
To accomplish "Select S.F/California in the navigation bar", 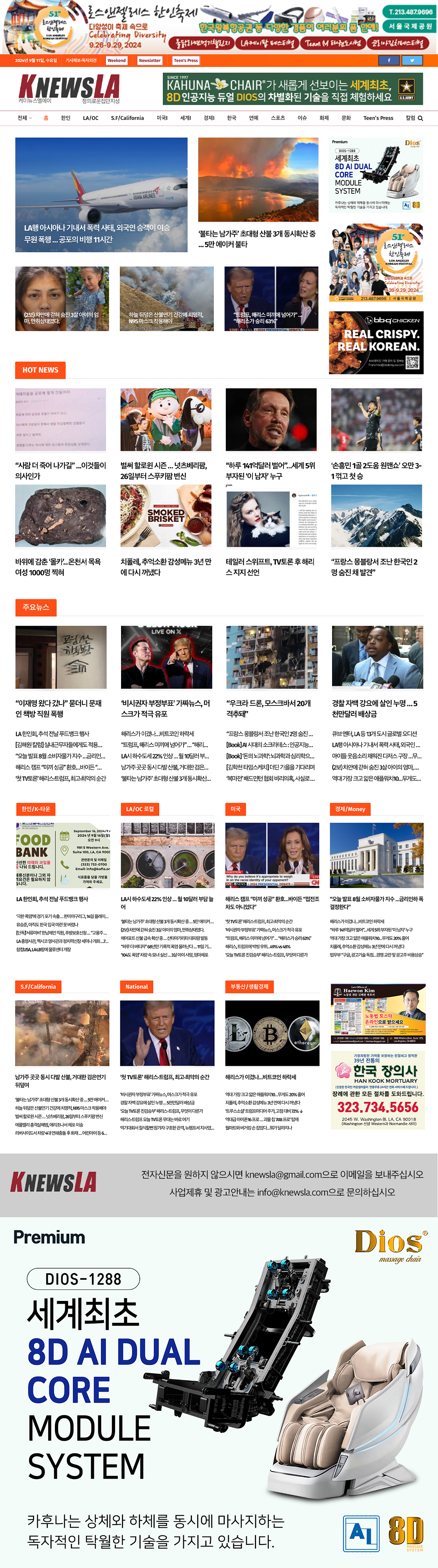I will point(127,118).
